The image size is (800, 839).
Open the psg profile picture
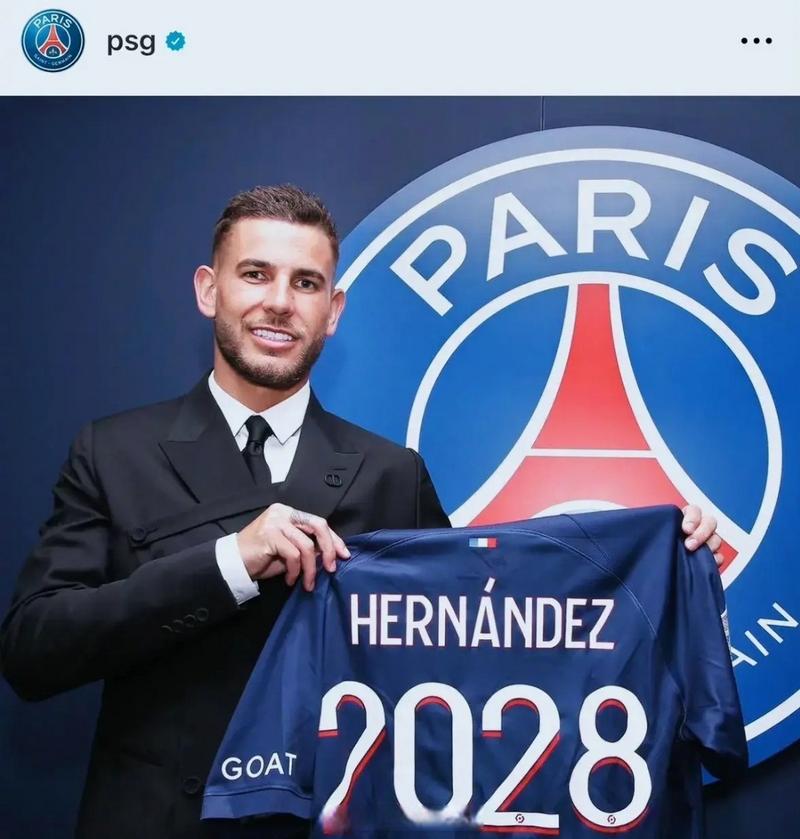53,41
